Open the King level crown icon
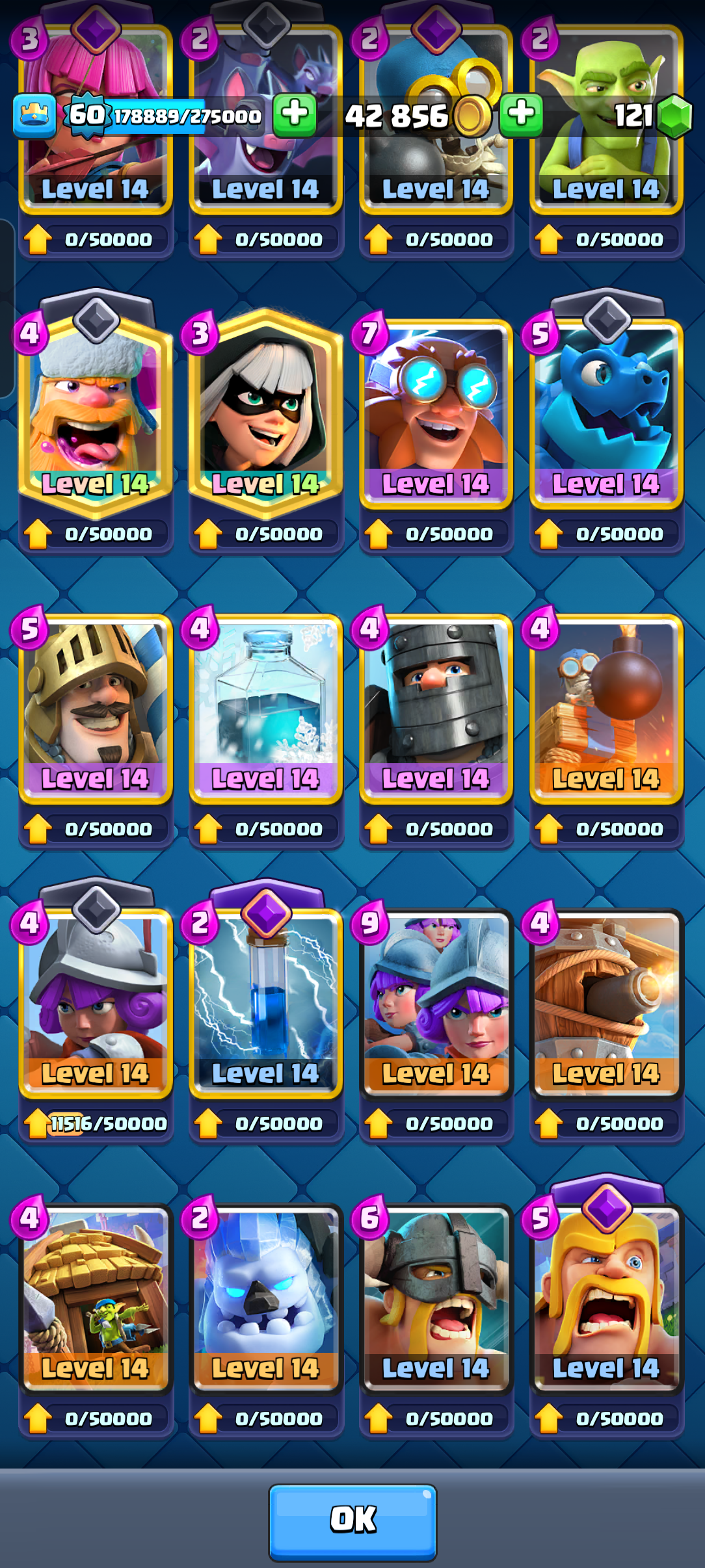This screenshot has height=1568, width=705. (34, 116)
